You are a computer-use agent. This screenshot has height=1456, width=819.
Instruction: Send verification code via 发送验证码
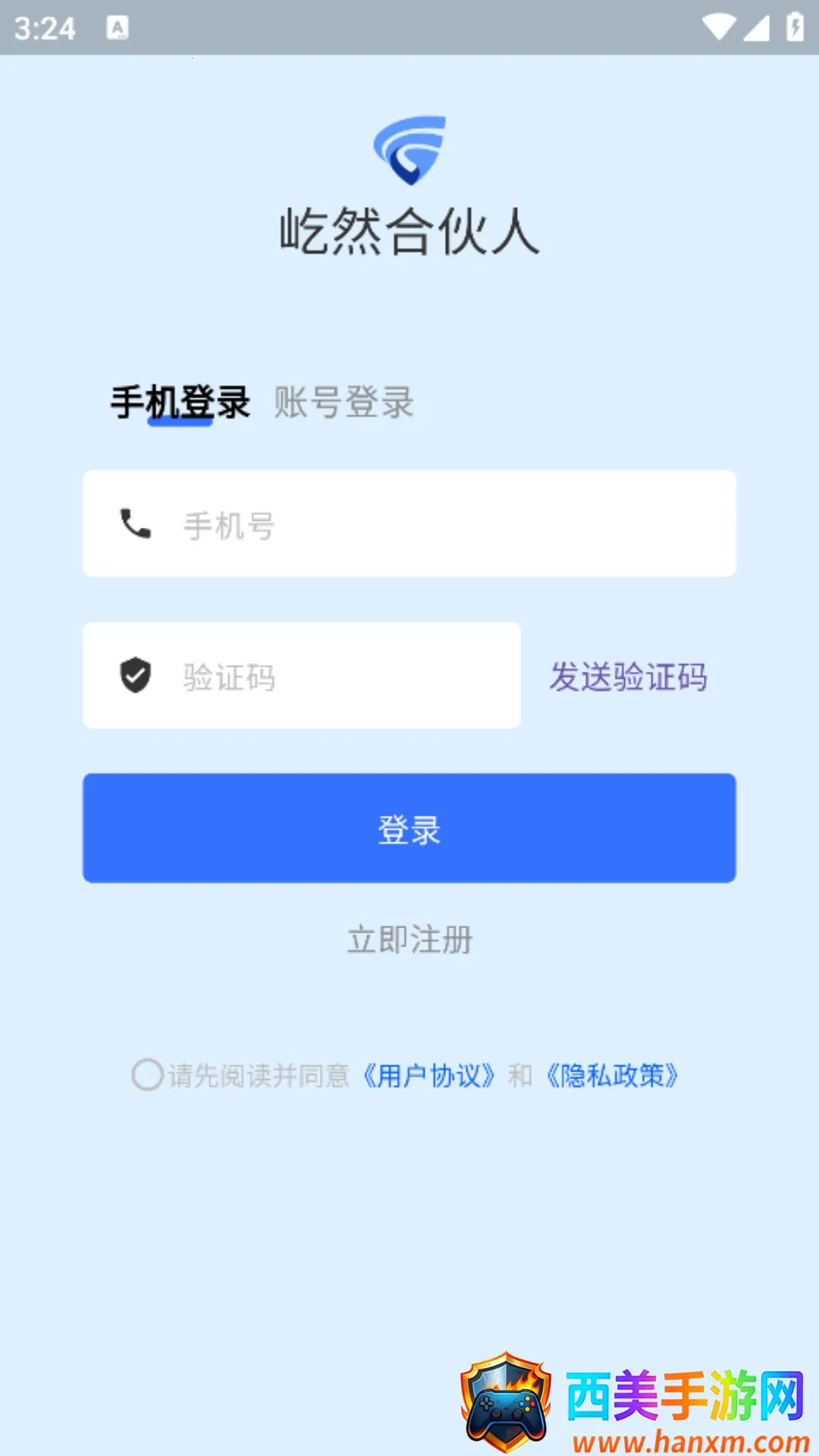[628, 676]
